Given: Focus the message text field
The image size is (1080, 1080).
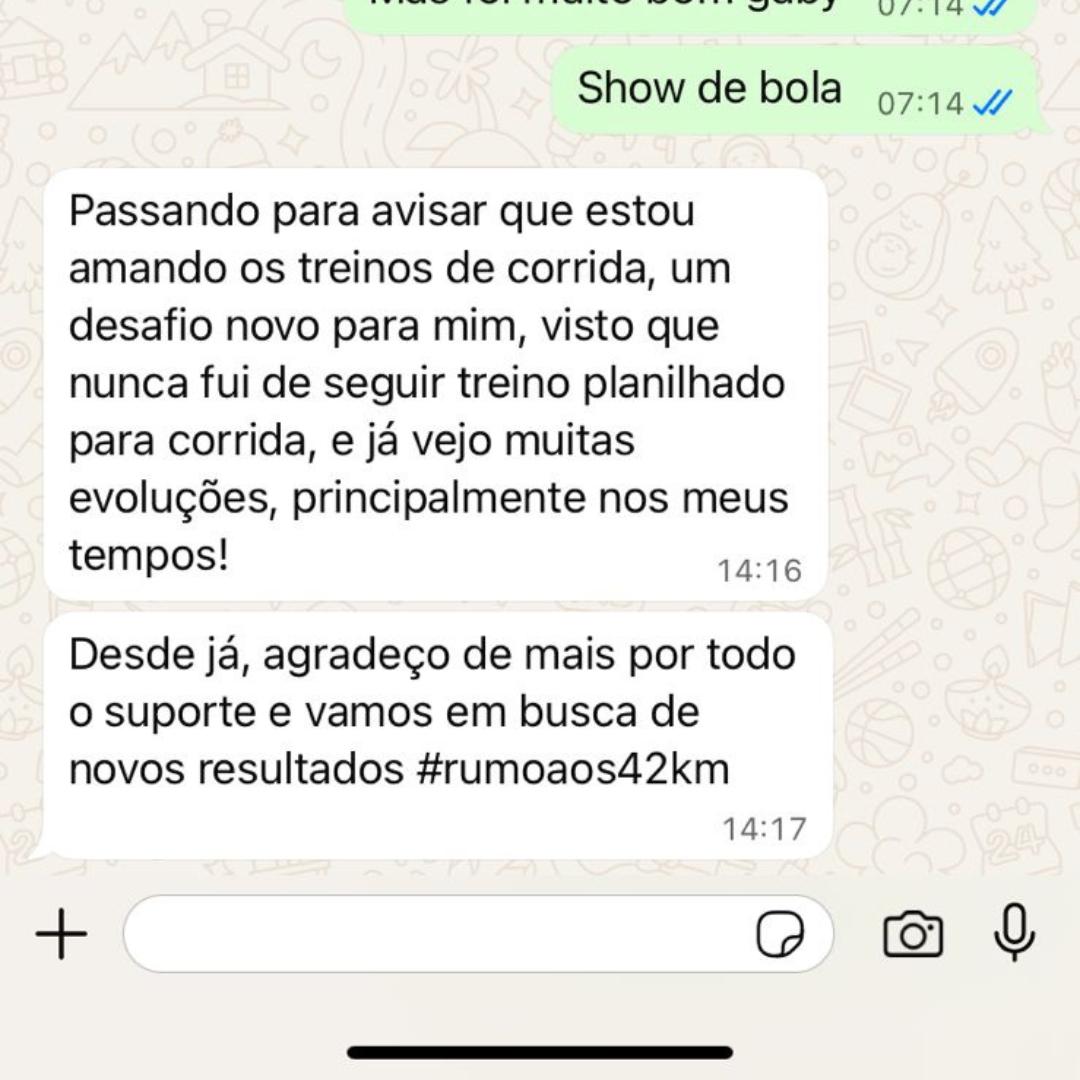Looking at the screenshot, I should pos(440,934).
